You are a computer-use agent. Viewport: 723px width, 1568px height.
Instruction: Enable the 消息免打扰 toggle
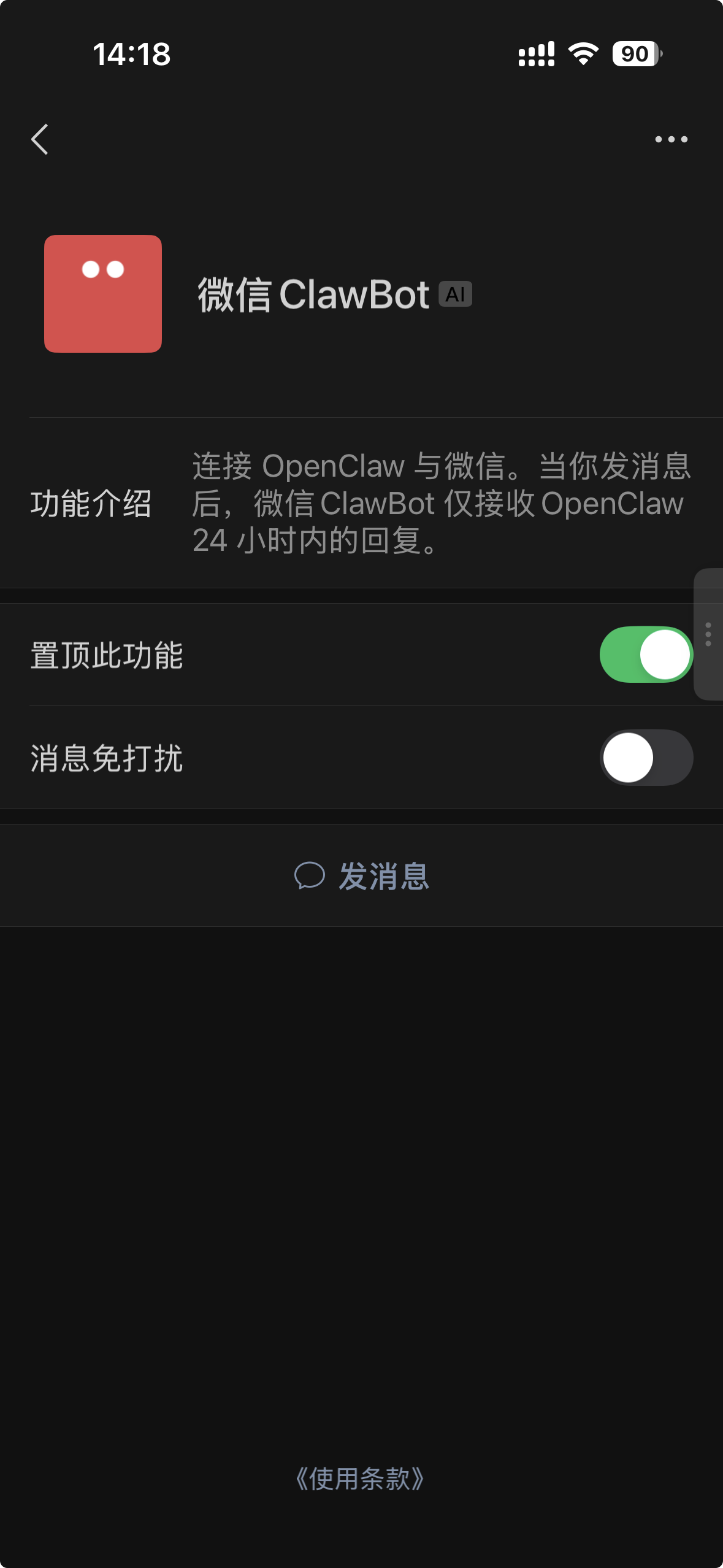click(645, 758)
